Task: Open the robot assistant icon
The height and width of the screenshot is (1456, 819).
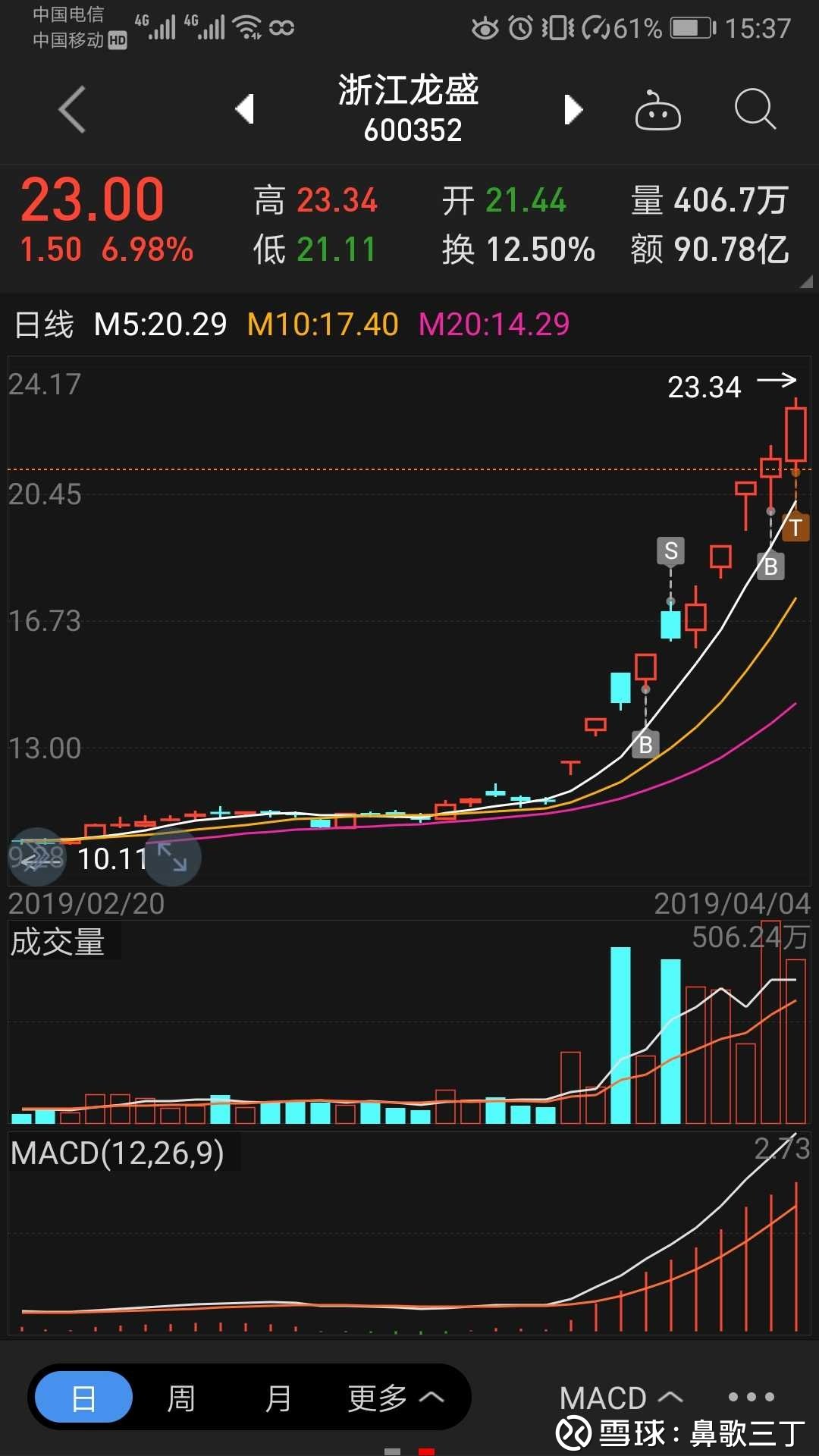Action: pyautogui.click(x=657, y=111)
